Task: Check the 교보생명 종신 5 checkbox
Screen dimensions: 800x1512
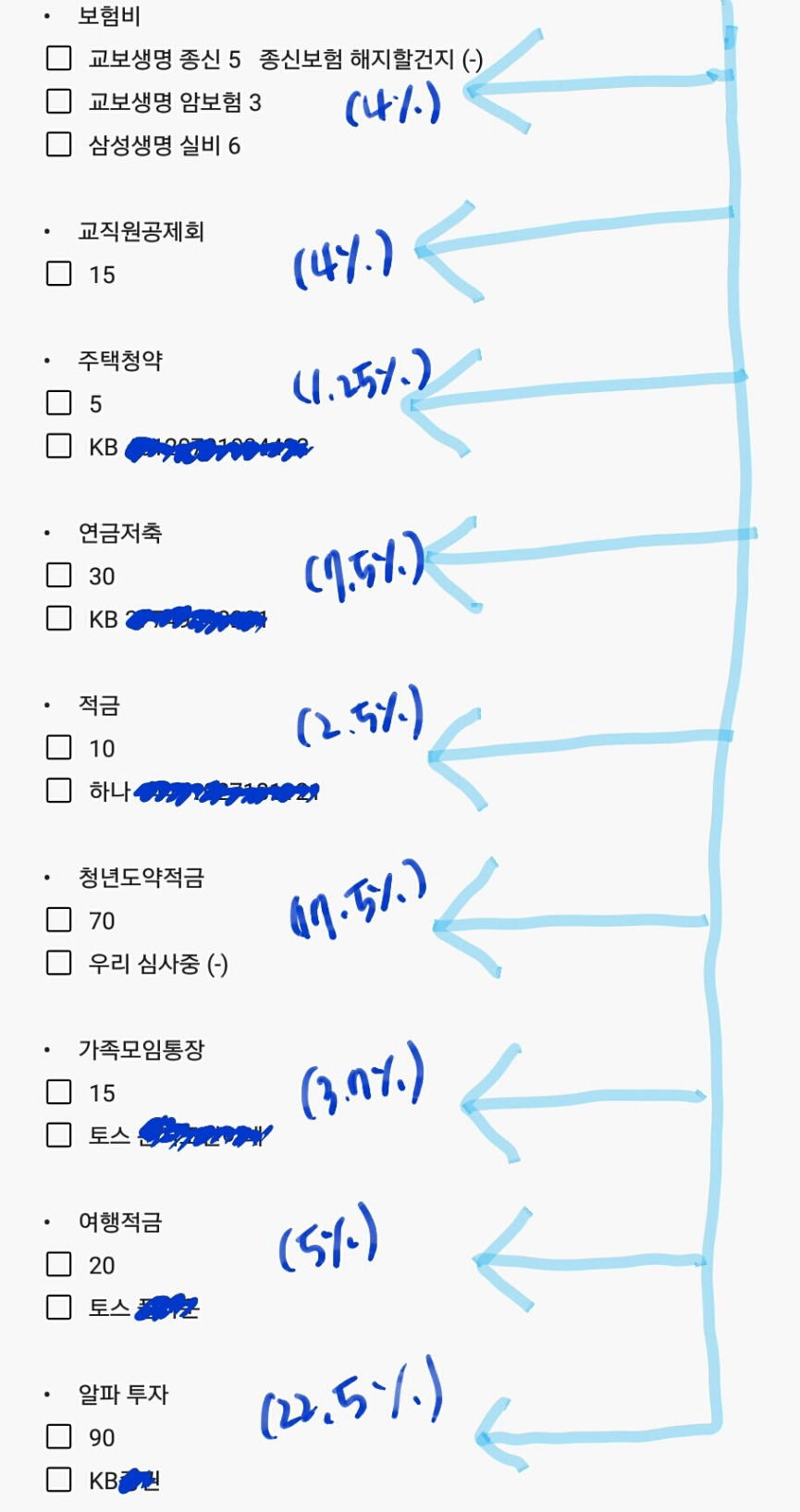Action: point(59,58)
